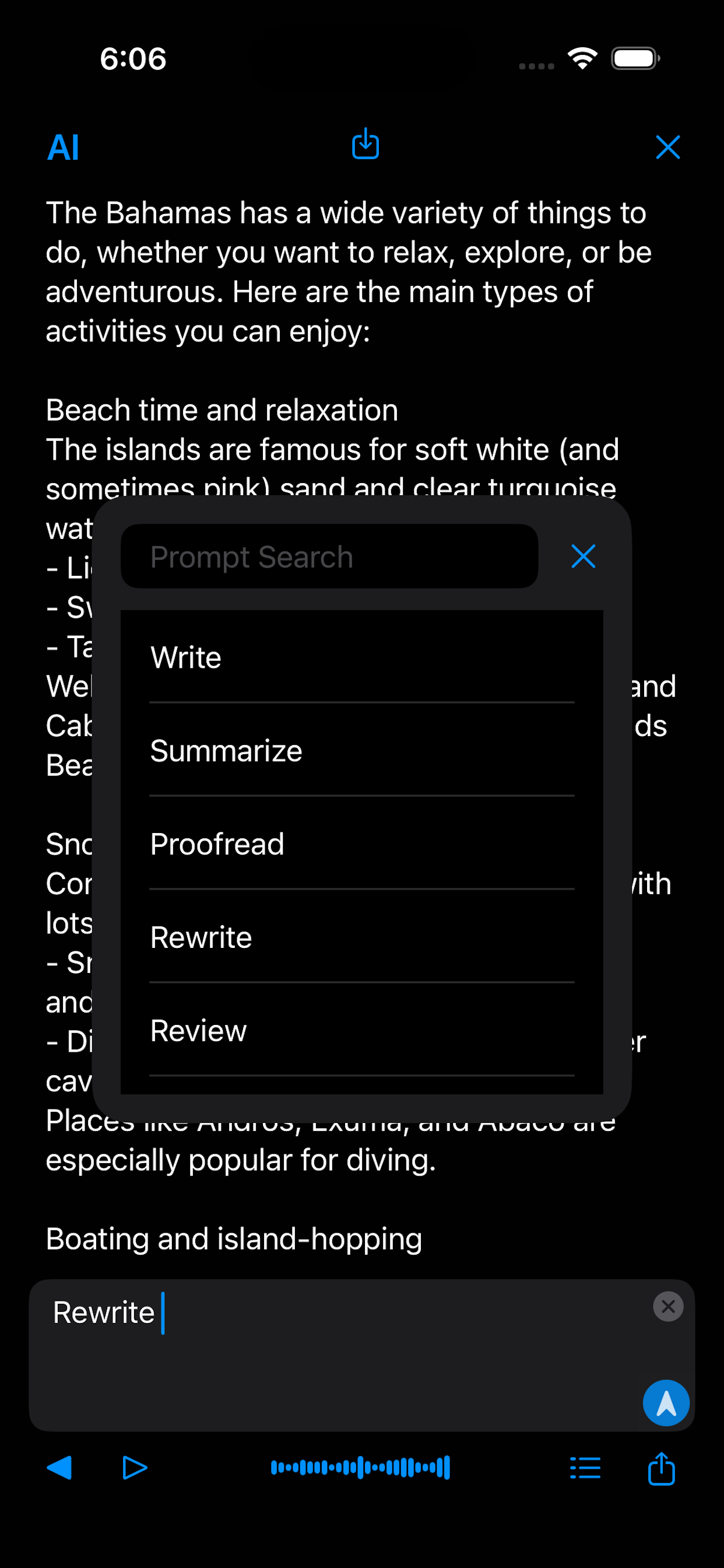Tap the AI button at top left
The height and width of the screenshot is (1568, 724).
click(64, 148)
